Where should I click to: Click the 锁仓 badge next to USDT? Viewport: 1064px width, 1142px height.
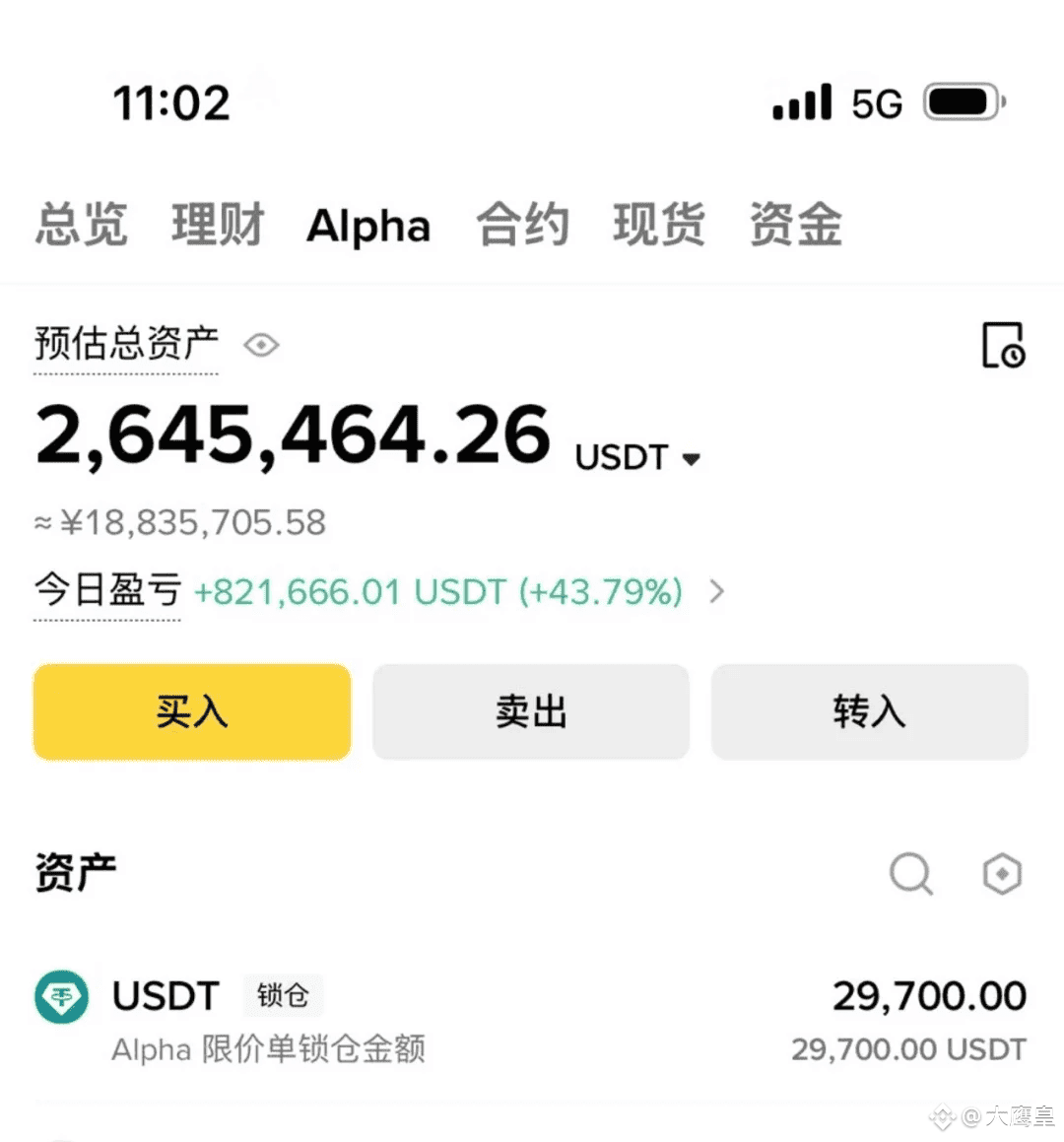pyautogui.click(x=283, y=996)
